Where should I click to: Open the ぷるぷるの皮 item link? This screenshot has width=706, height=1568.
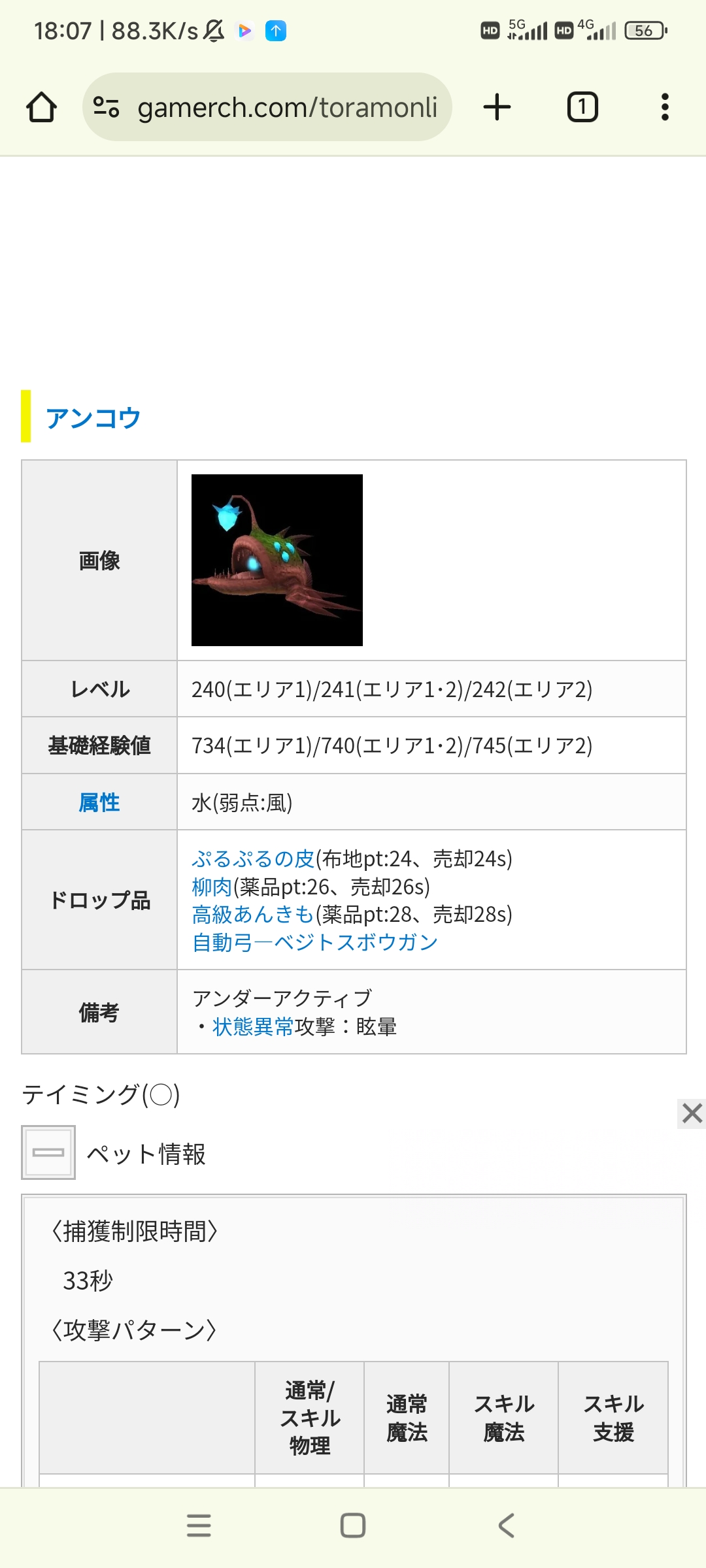pyautogui.click(x=253, y=858)
